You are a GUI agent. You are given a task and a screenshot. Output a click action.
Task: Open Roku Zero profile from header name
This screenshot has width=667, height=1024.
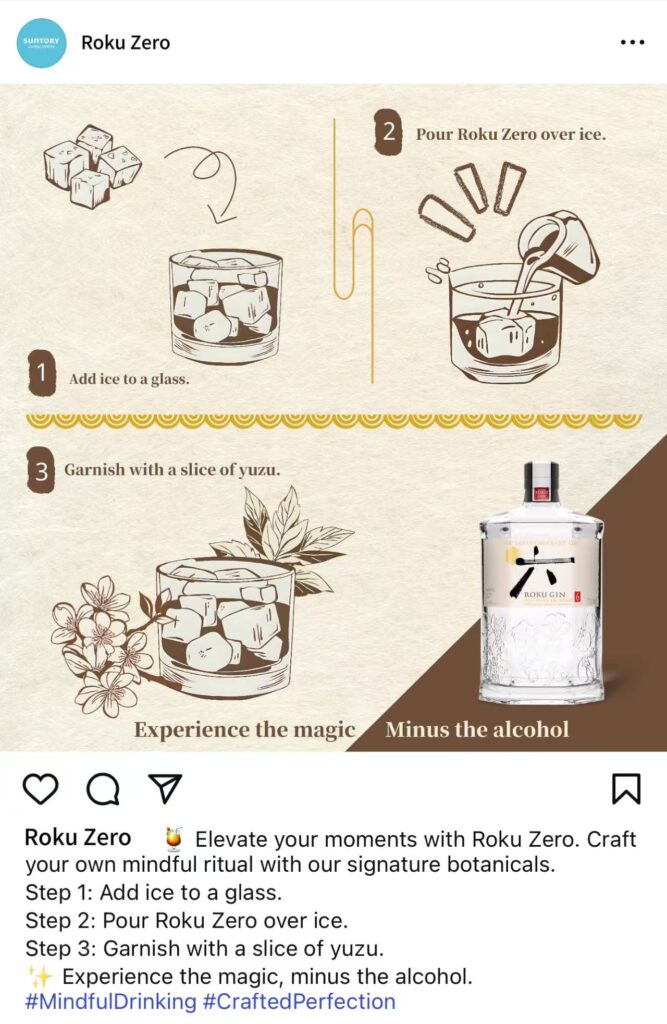125,43
